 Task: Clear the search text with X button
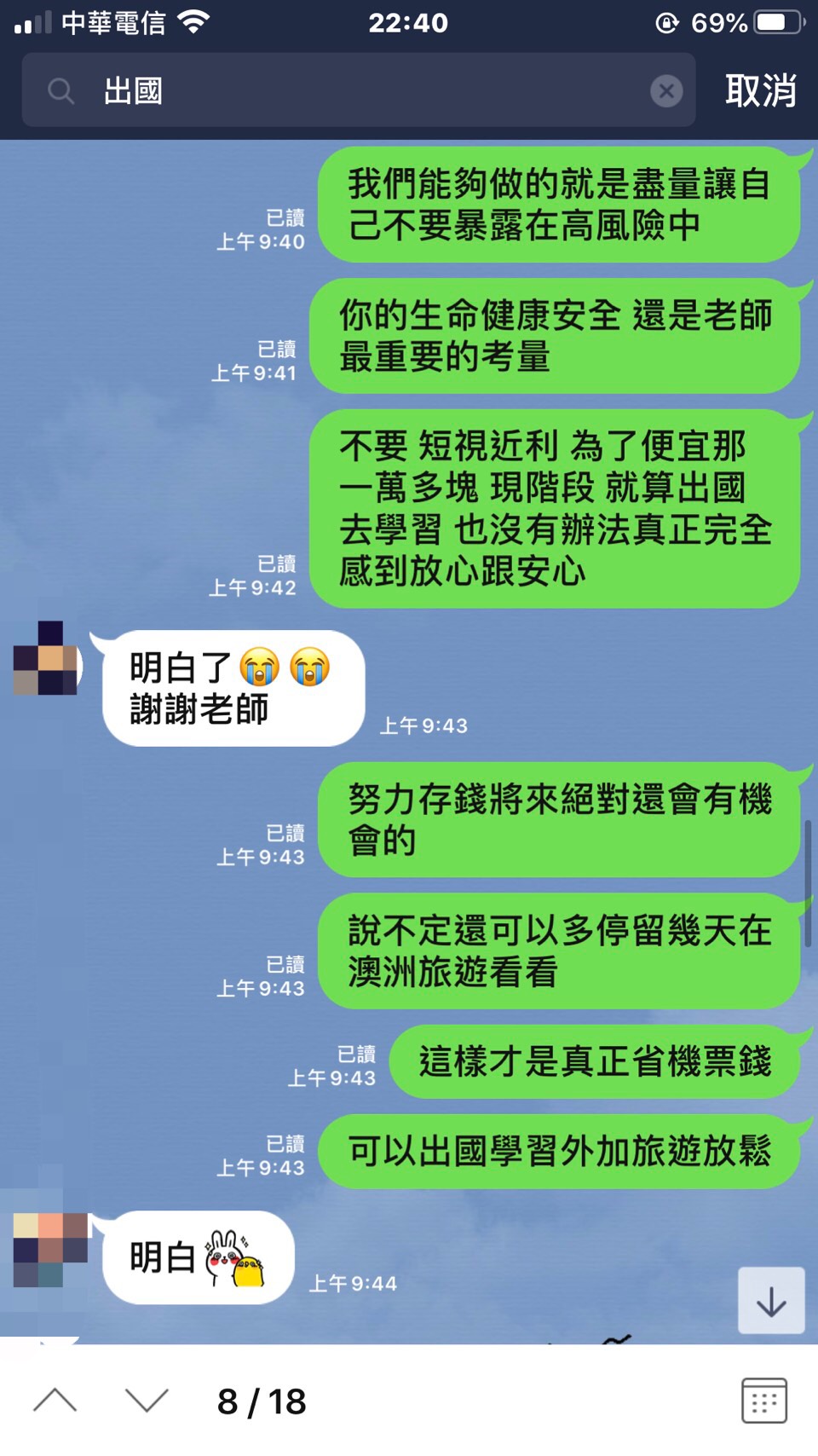(x=666, y=90)
